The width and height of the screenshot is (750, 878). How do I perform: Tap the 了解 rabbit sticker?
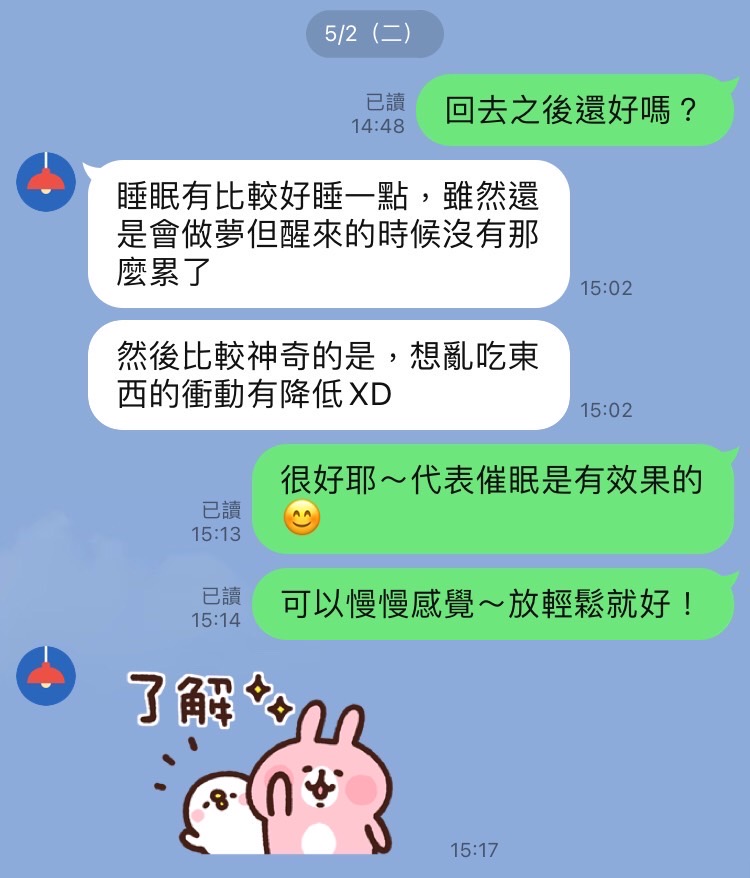click(x=270, y=762)
